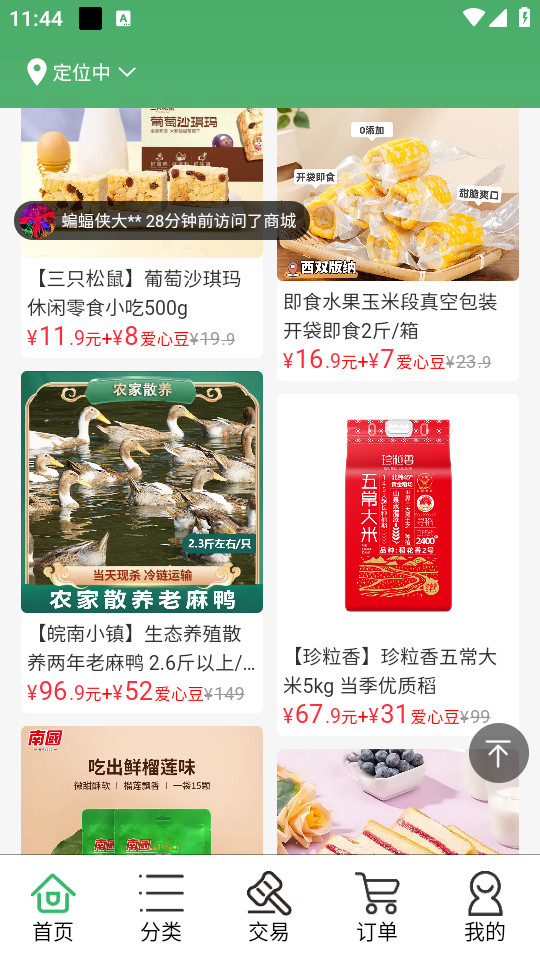Viewport: 540px width, 960px height.
Task: Open the 订单 tab
Action: pyautogui.click(x=377, y=907)
